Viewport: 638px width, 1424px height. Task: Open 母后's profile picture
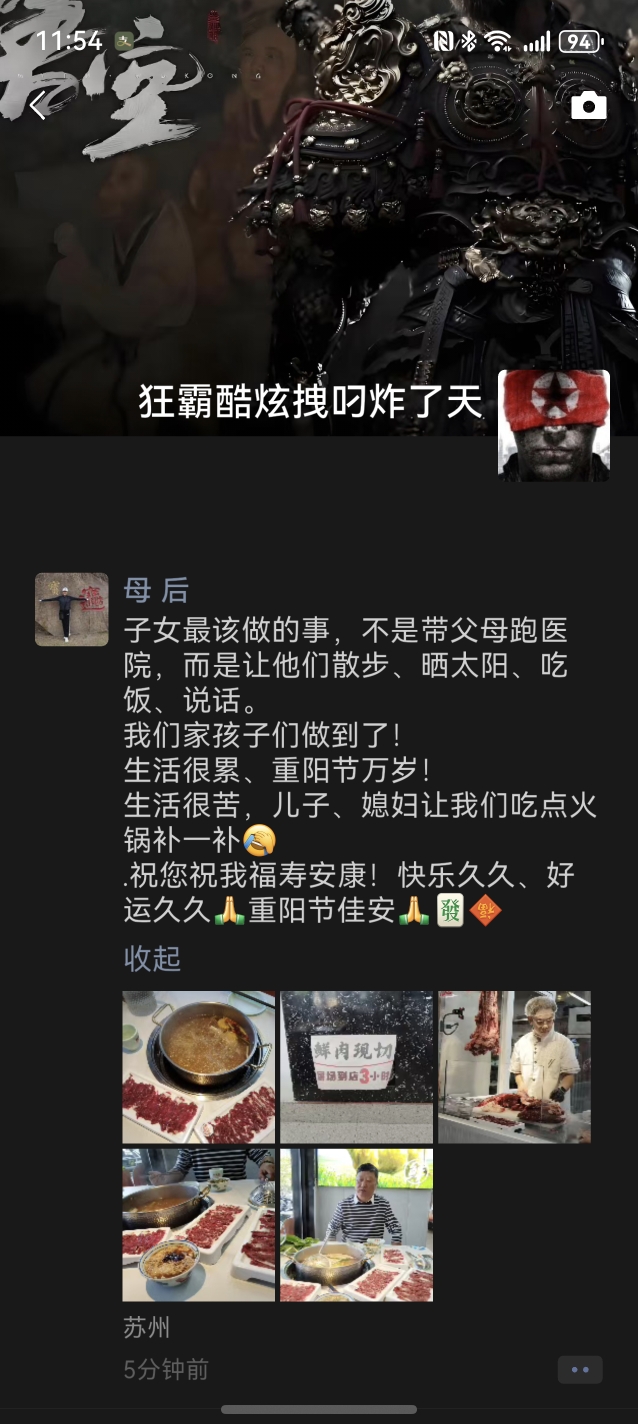[72, 609]
